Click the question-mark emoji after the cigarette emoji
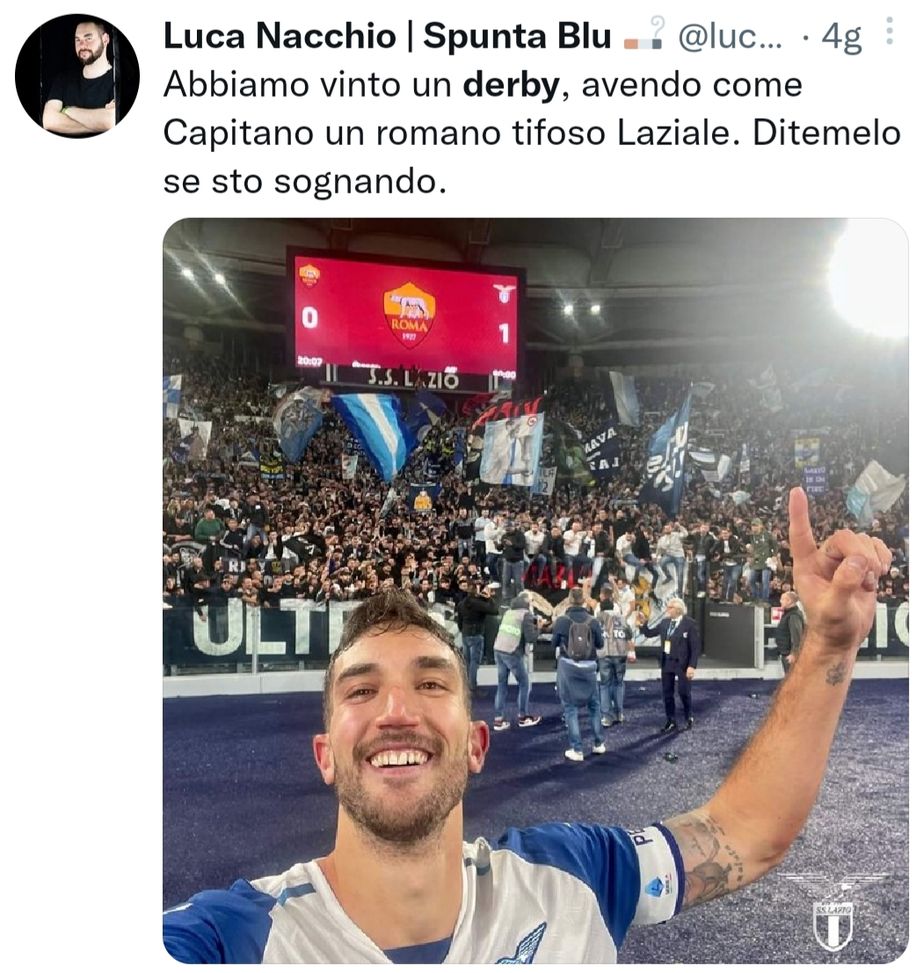 [657, 33]
